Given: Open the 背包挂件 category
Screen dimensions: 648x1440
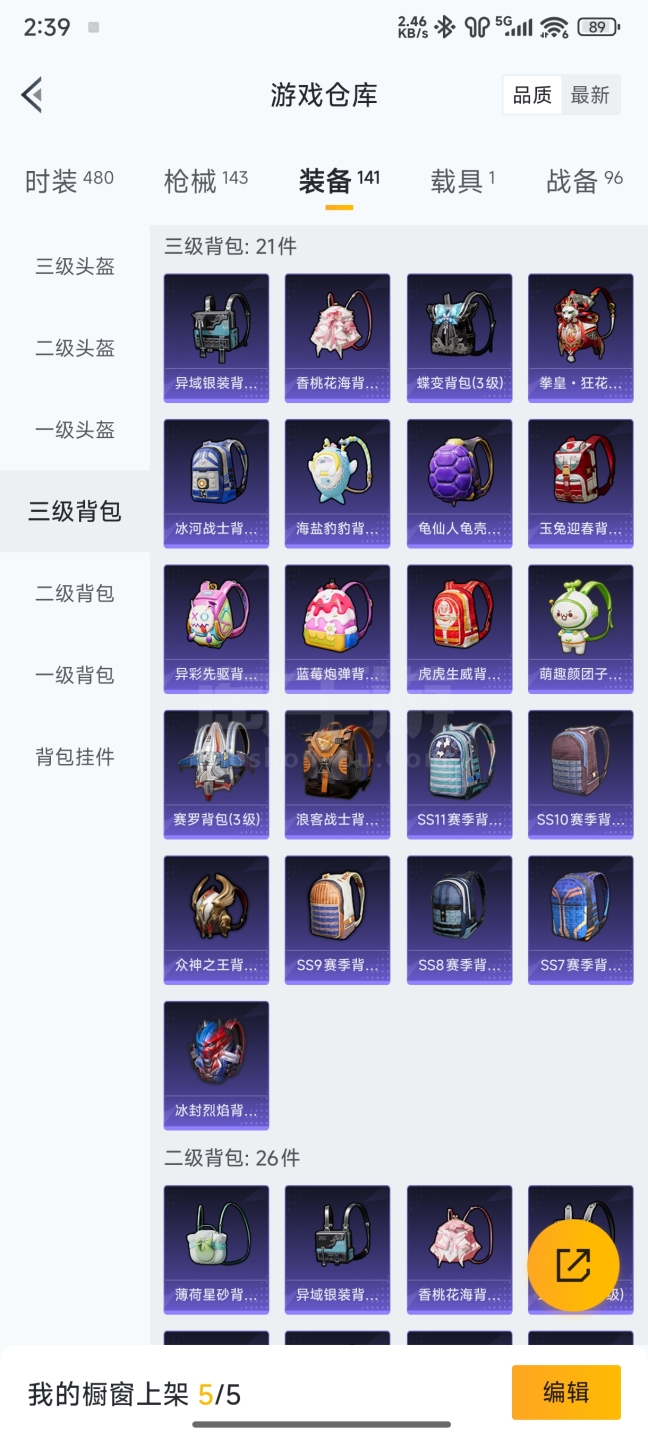Looking at the screenshot, I should coord(75,757).
